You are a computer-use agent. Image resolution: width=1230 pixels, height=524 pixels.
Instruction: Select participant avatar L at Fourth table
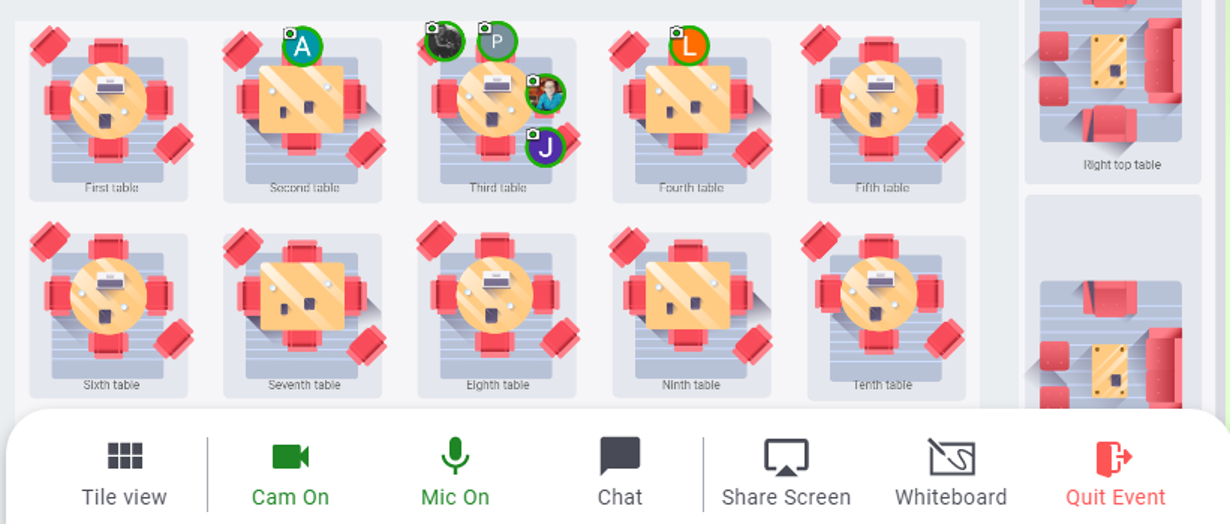point(689,46)
